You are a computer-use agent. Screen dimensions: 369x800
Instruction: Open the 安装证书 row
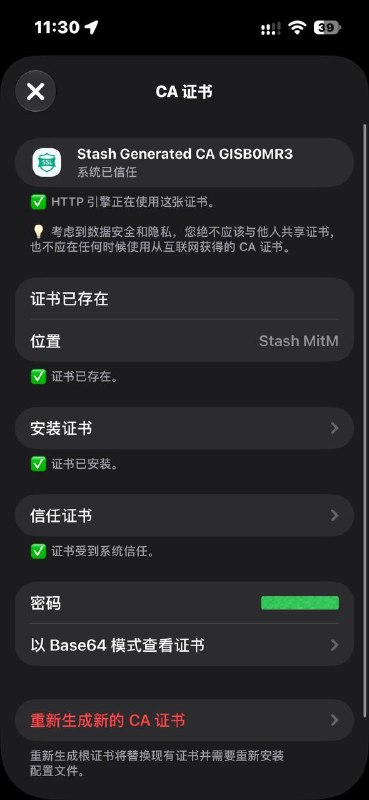click(x=184, y=429)
